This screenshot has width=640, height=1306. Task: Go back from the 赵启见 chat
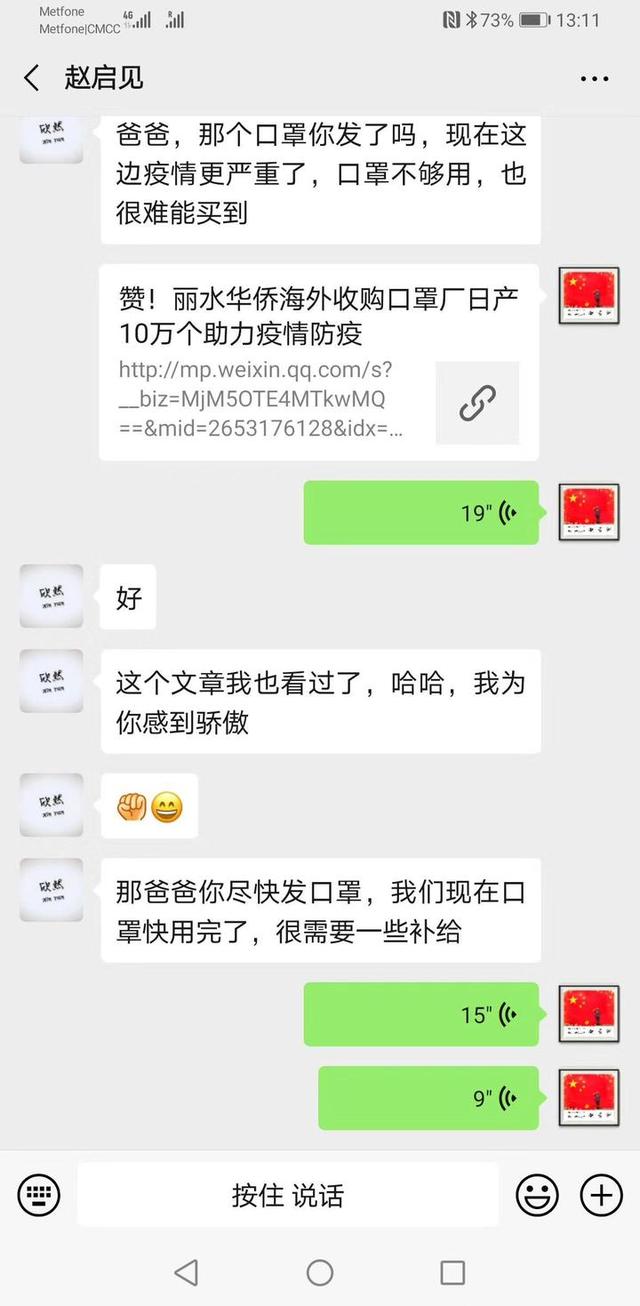point(32,79)
